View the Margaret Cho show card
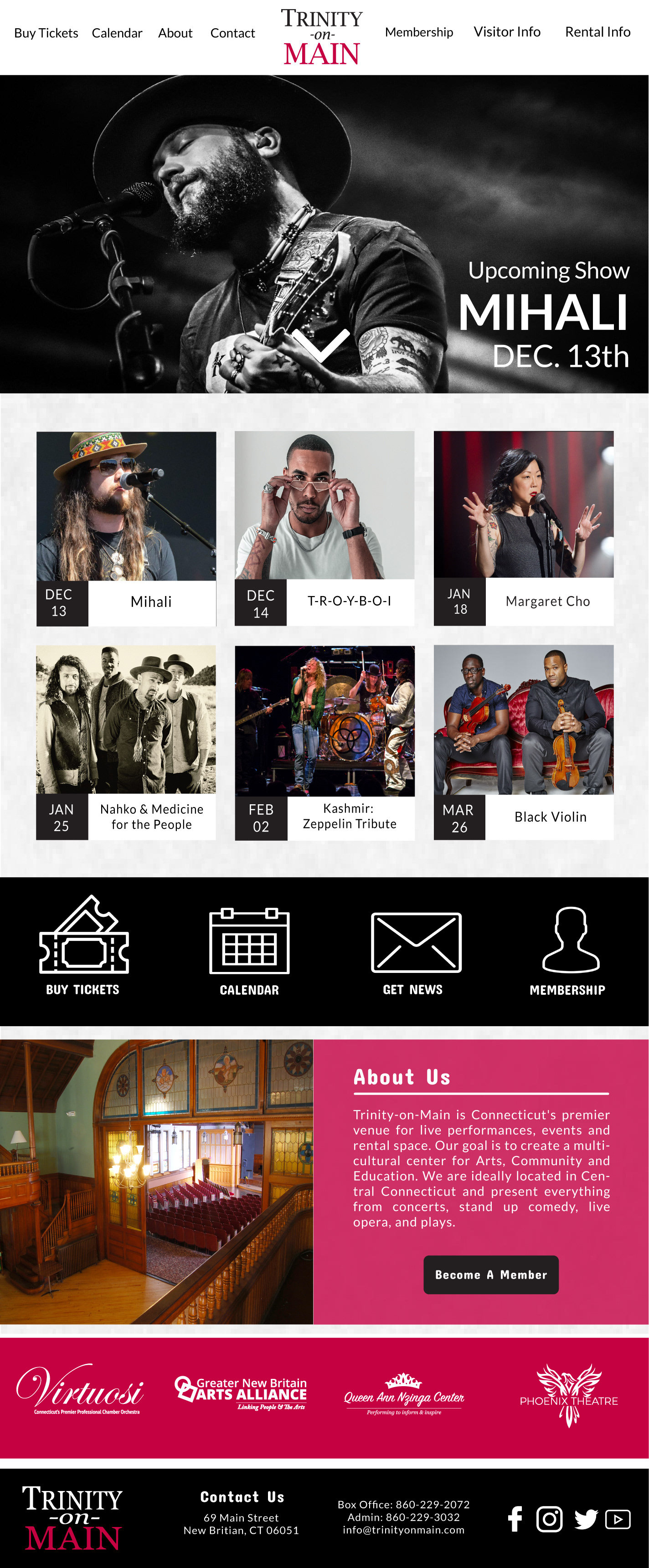Screen dimensions: 649x1568 [x=524, y=528]
